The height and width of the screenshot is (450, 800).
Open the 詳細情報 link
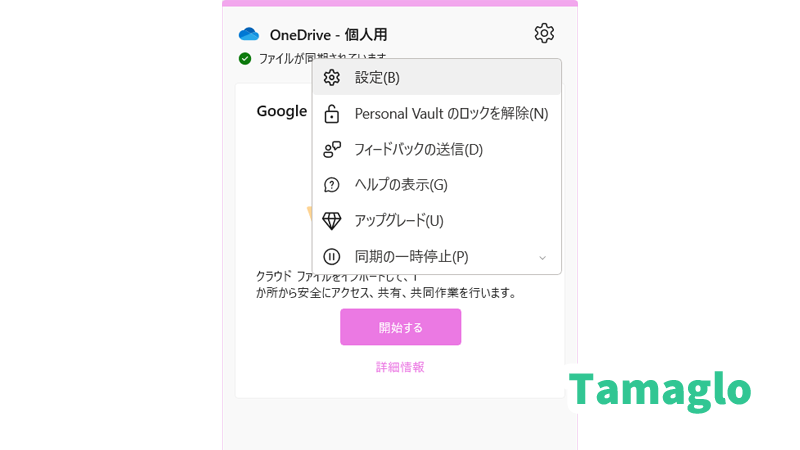pos(400,367)
